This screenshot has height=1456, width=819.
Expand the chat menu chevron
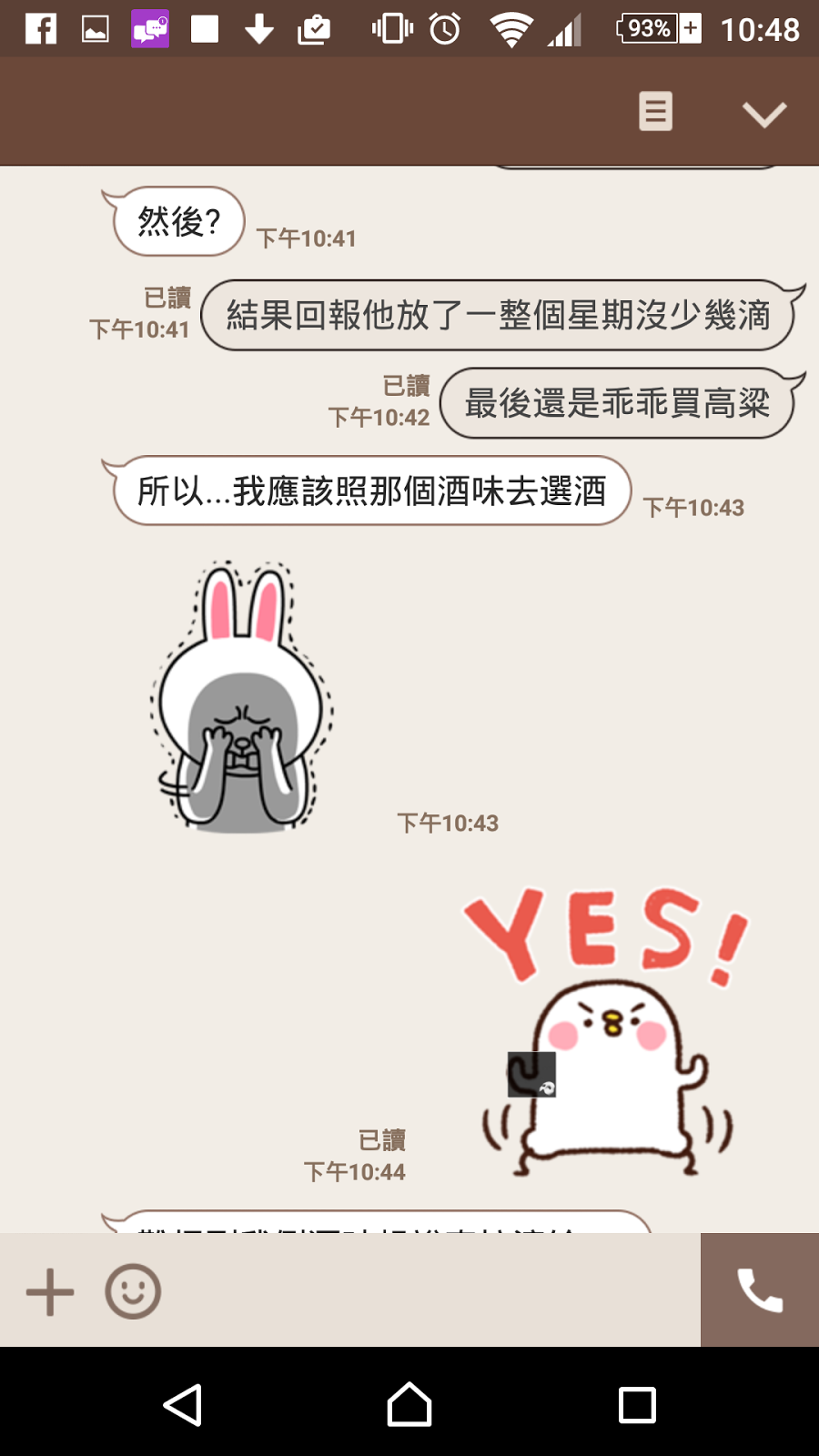pyautogui.click(x=763, y=114)
